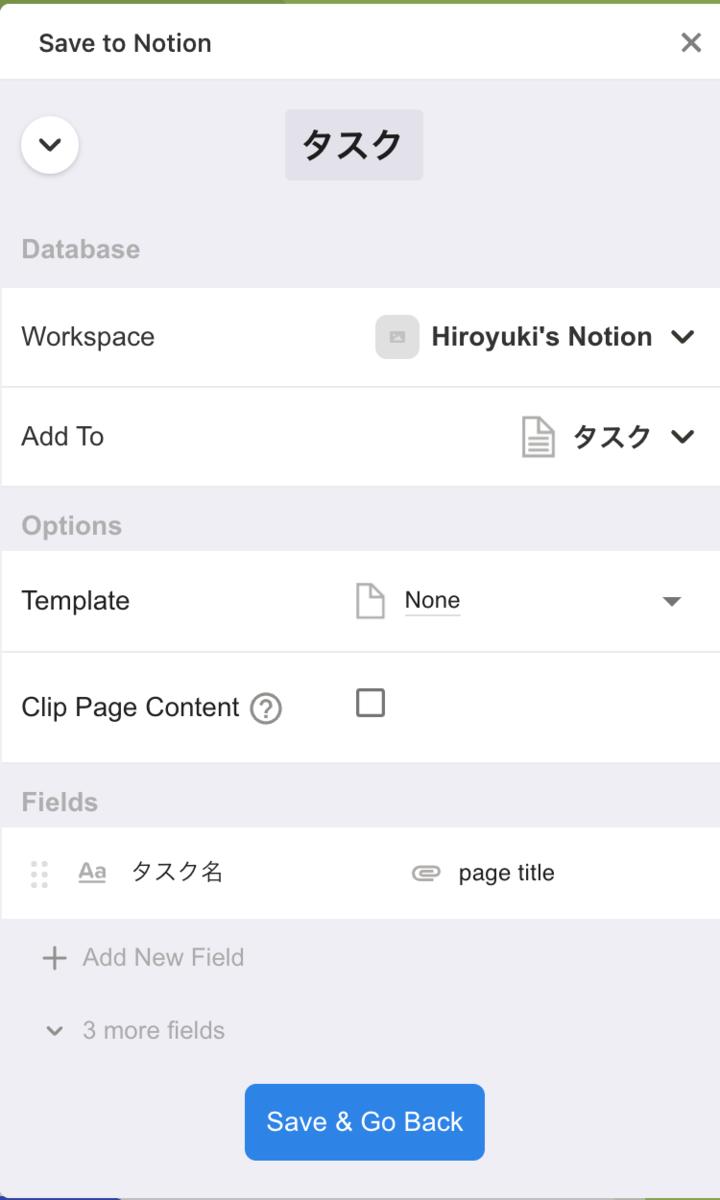
Task: Tap Save & Go Back
Action: click(365, 1122)
